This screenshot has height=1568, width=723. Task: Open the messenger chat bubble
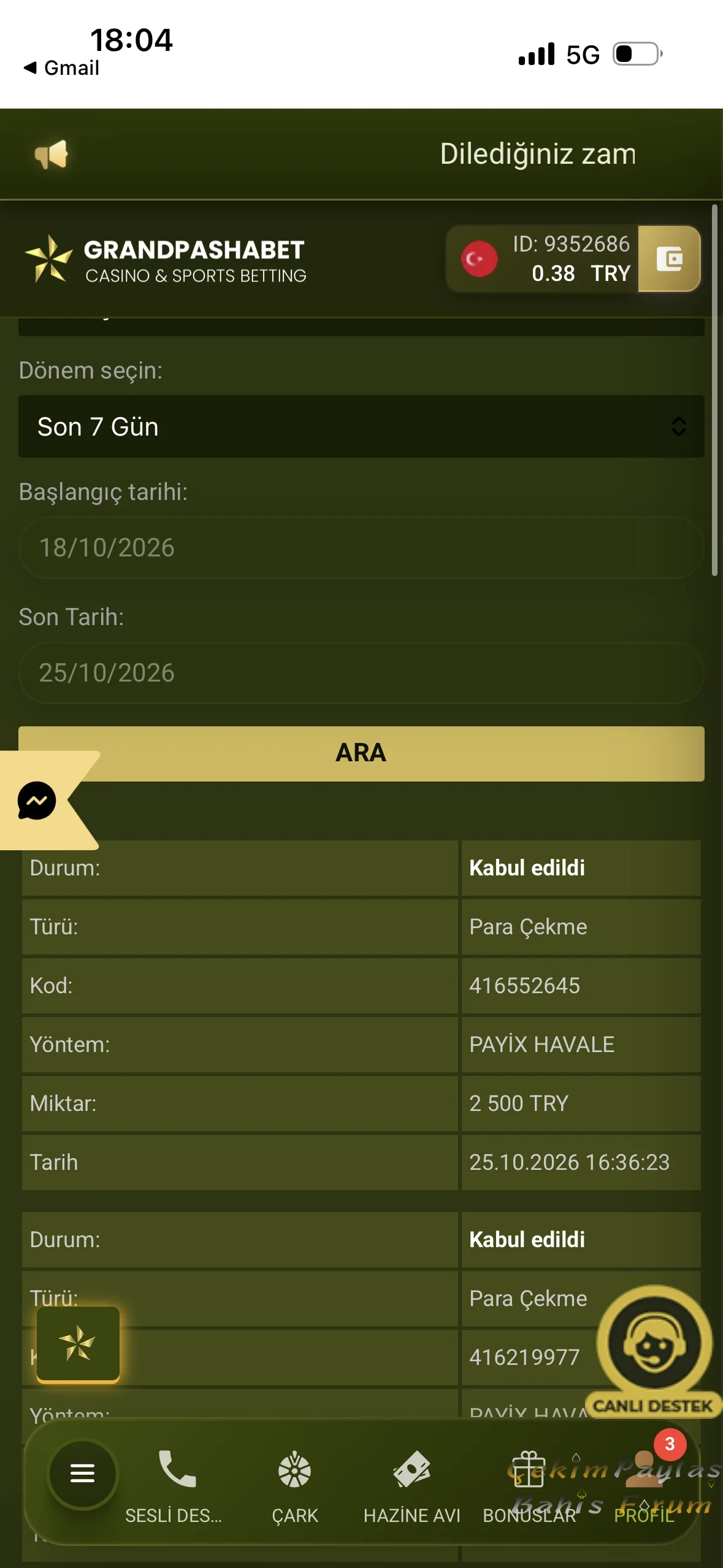[x=37, y=801]
